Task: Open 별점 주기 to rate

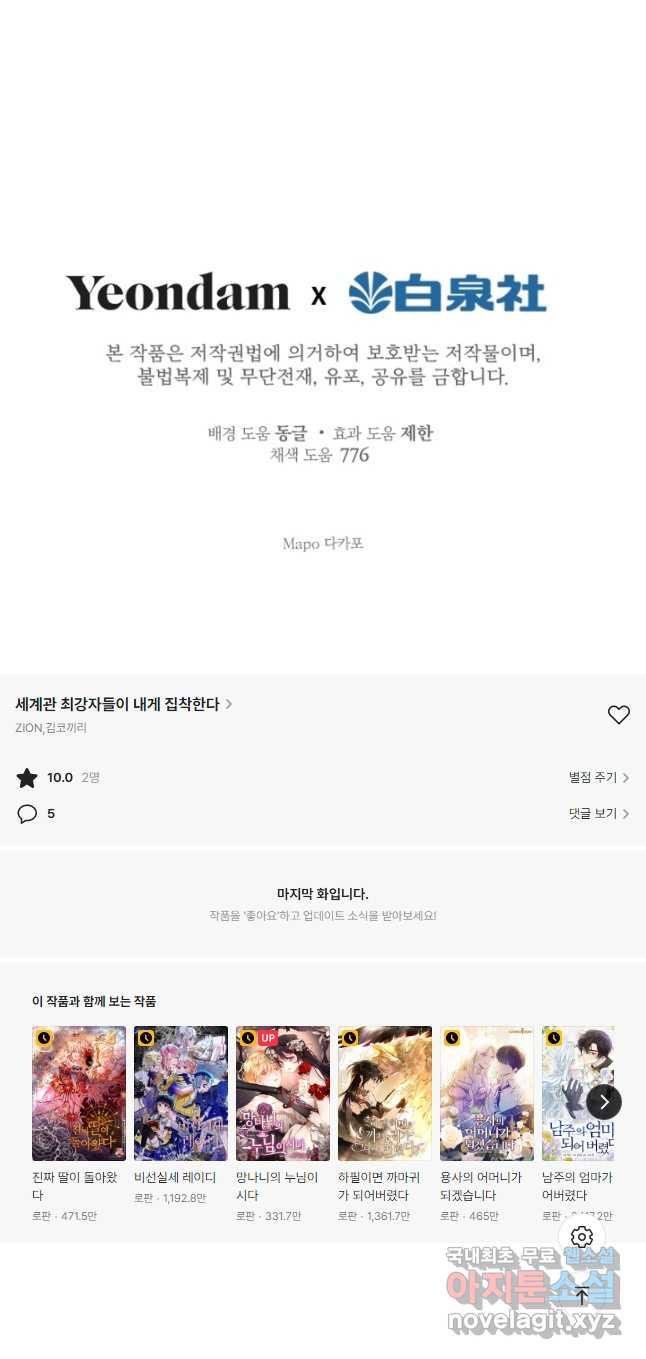Action: click(598, 777)
